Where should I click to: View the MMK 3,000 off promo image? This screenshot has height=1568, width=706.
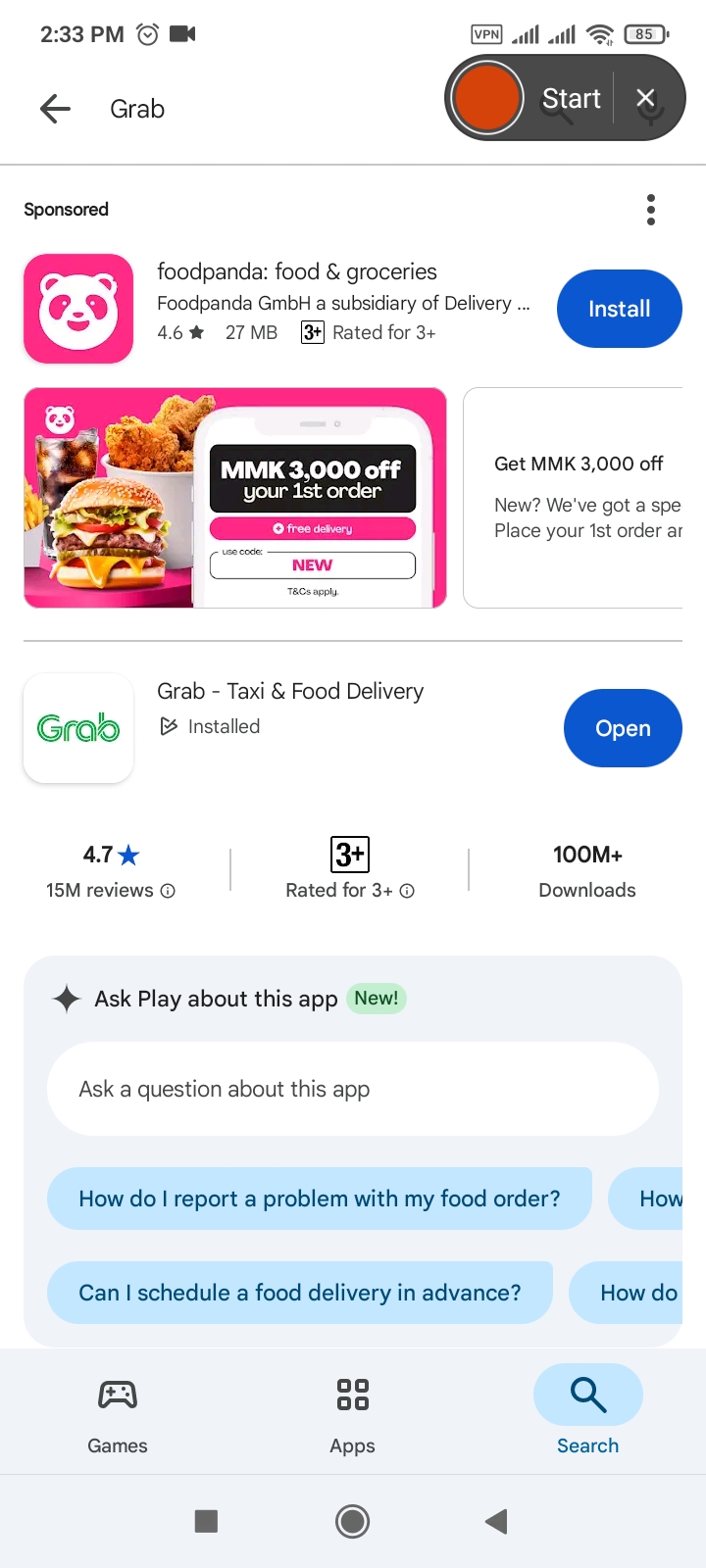click(235, 498)
